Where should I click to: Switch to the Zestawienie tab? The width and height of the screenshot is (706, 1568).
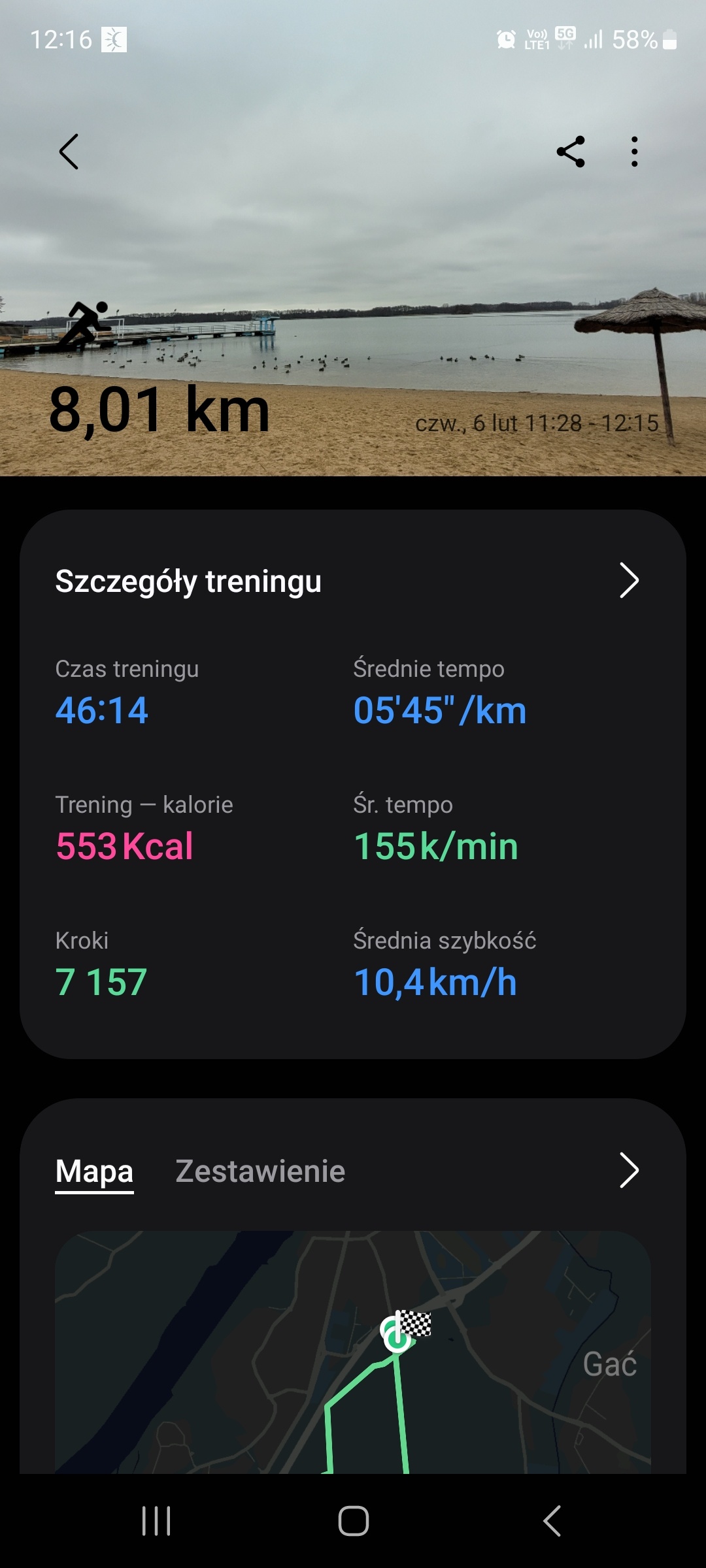[260, 1171]
